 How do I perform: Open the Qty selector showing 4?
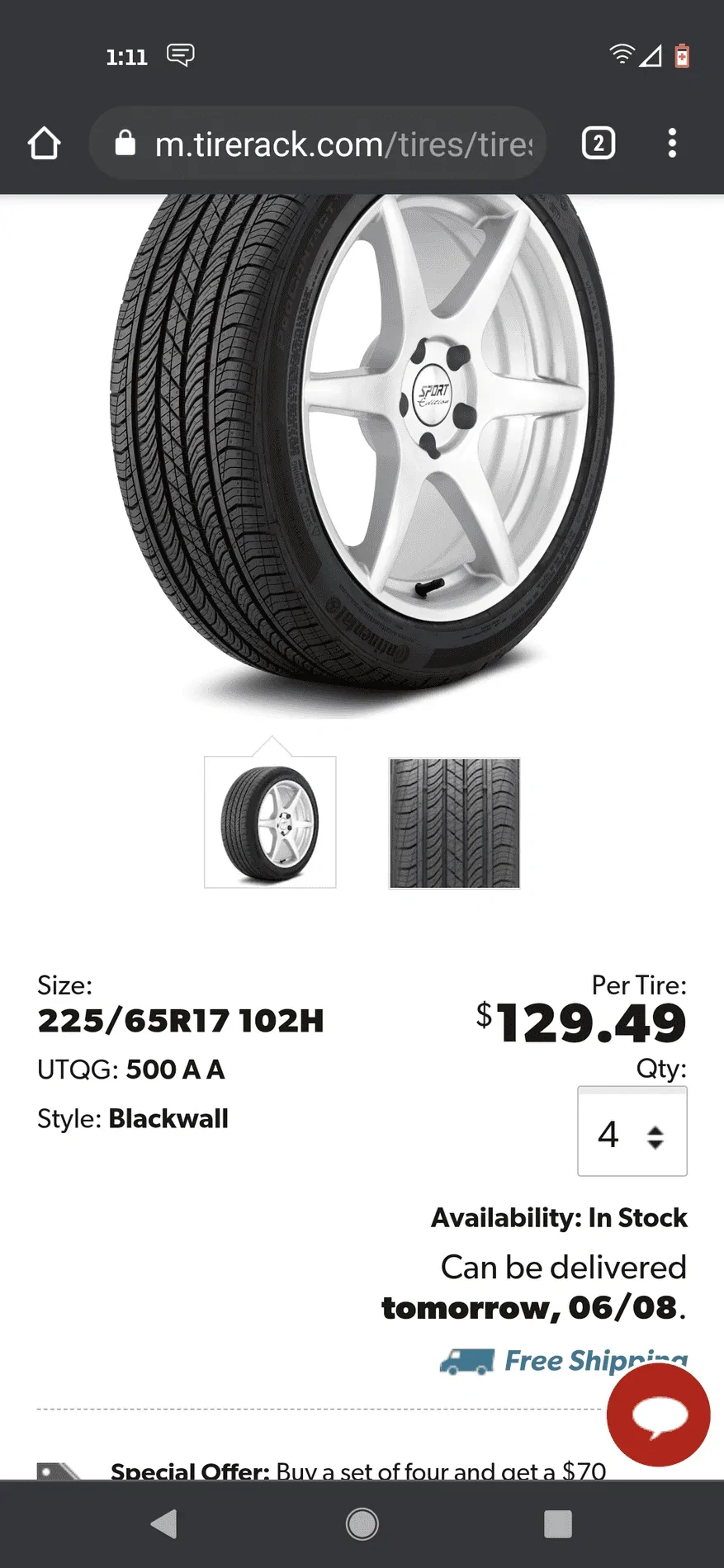click(619, 1132)
